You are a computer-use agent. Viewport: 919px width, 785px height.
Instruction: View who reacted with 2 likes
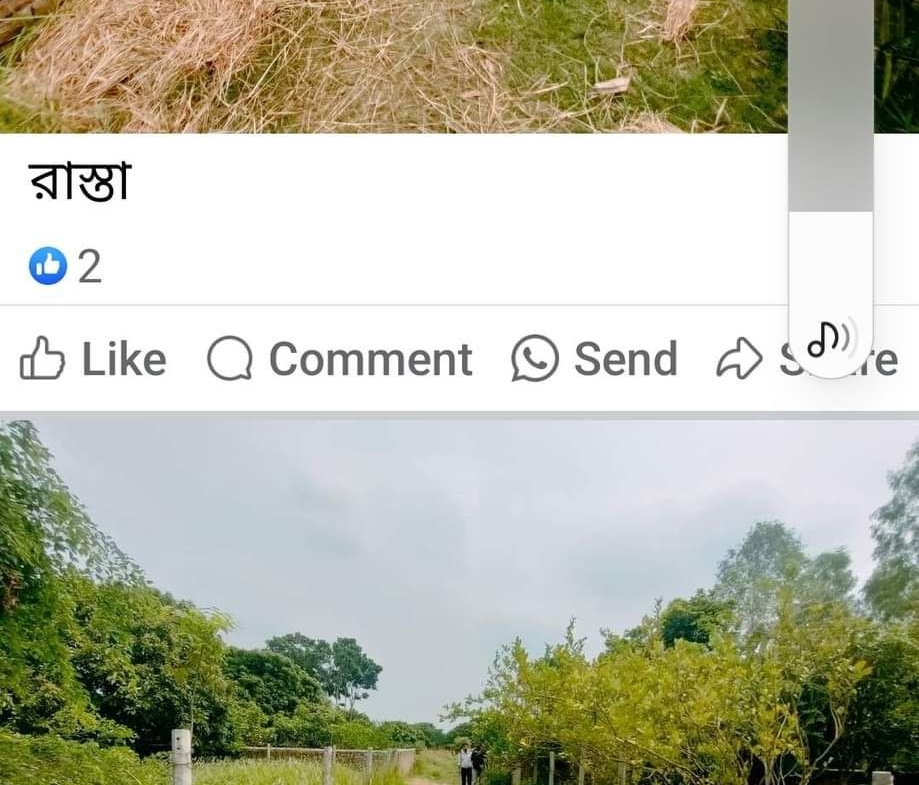66,267
